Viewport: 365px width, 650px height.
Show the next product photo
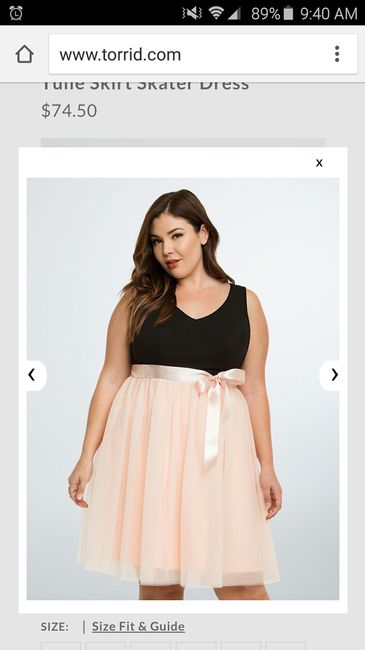coord(334,375)
